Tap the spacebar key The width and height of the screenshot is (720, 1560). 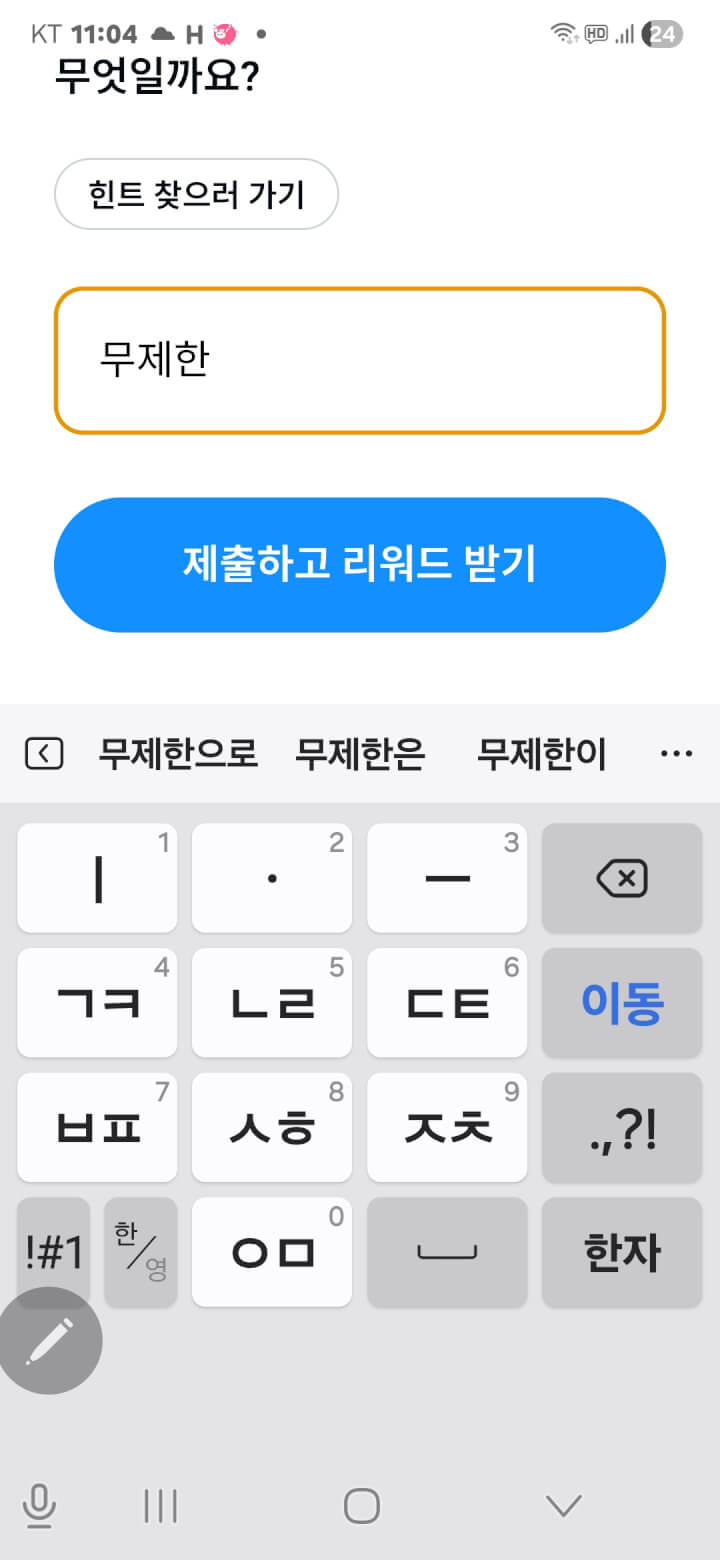click(x=447, y=1252)
